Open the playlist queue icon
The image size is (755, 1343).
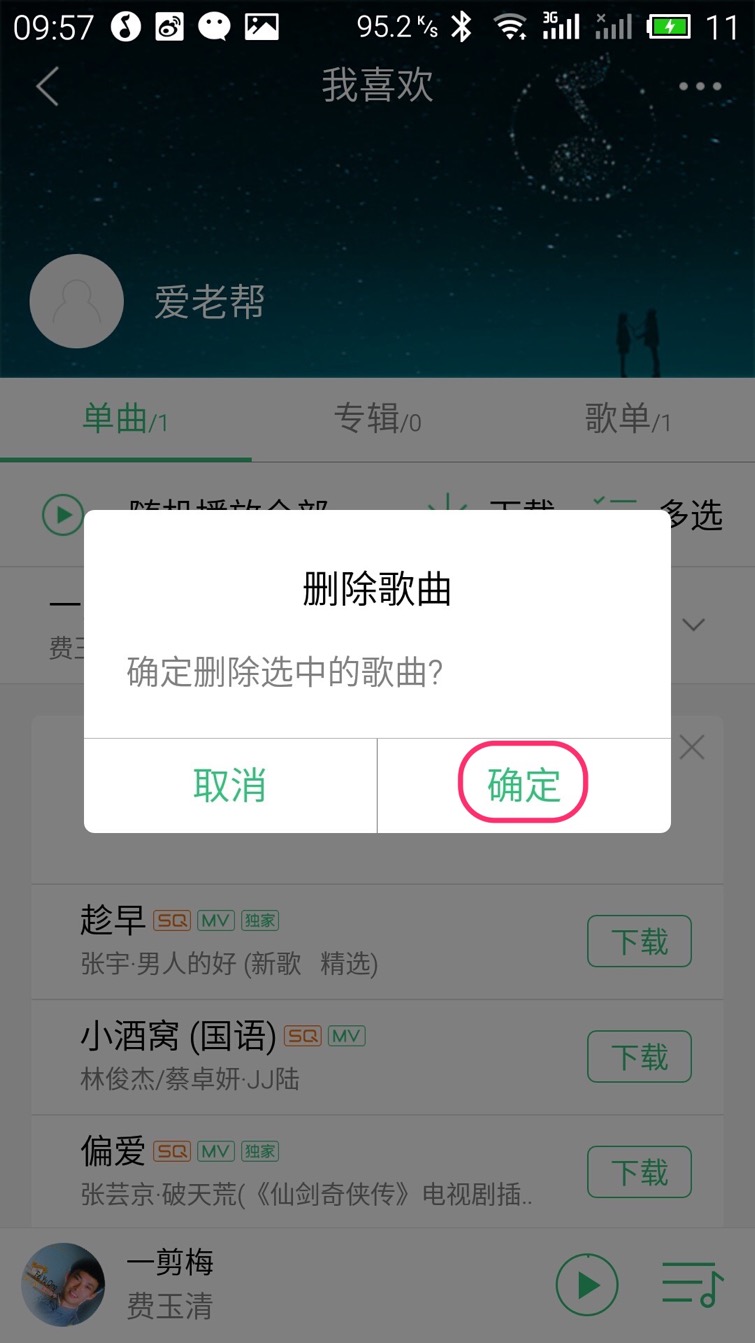pos(692,1283)
